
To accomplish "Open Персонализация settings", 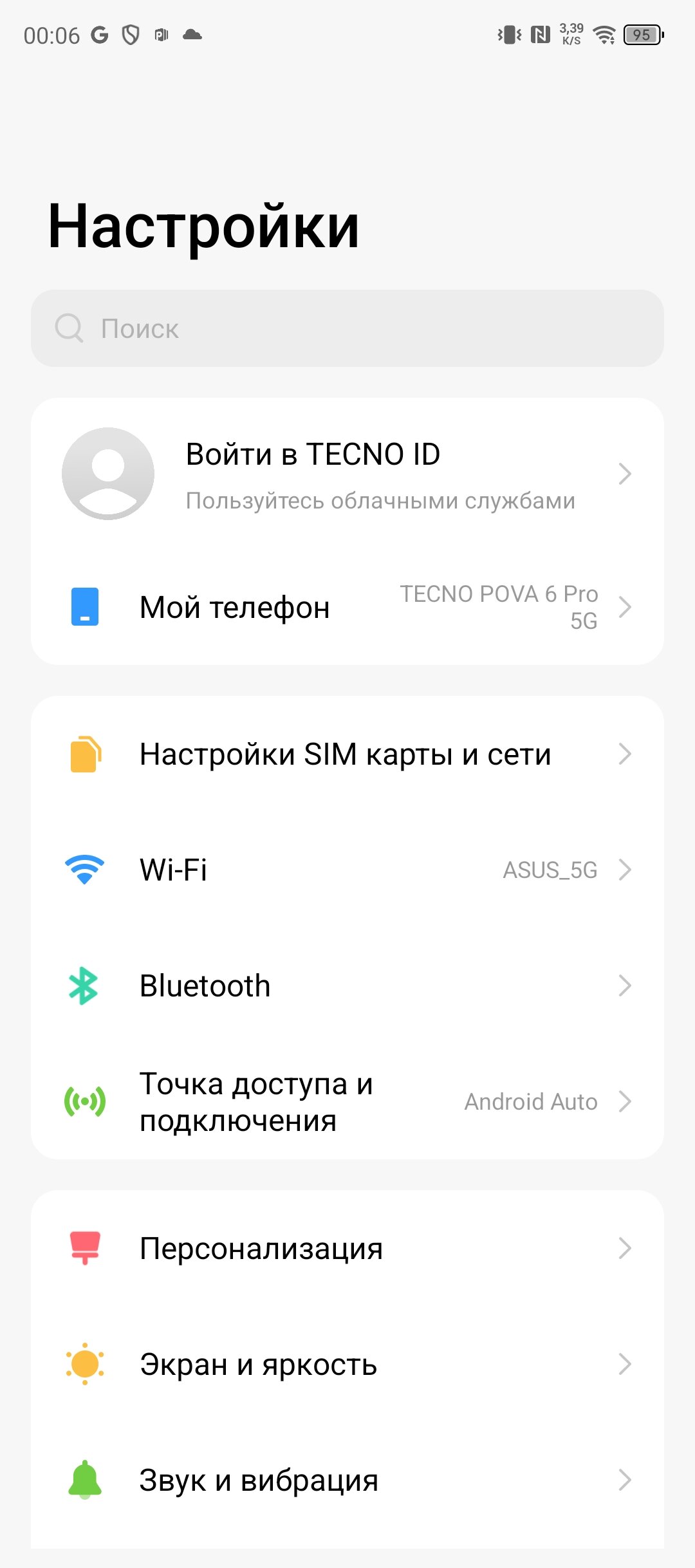I will point(347,1248).
